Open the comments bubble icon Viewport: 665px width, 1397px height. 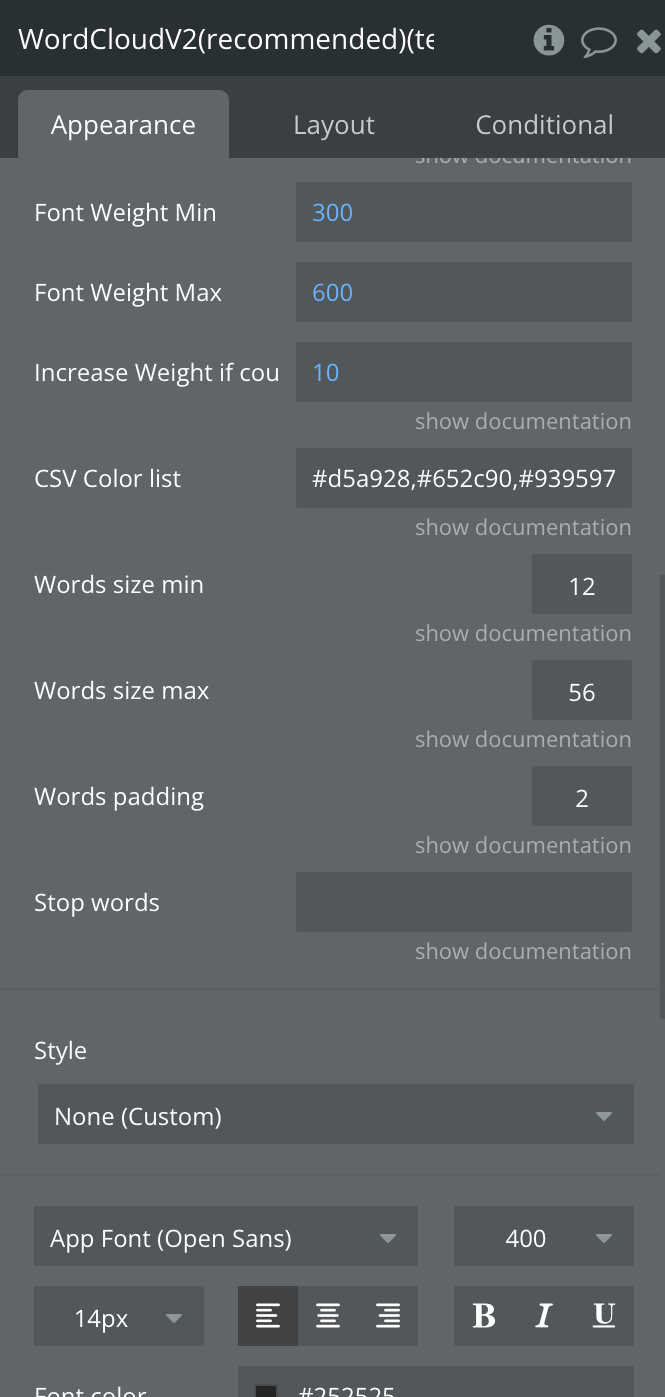pos(598,41)
